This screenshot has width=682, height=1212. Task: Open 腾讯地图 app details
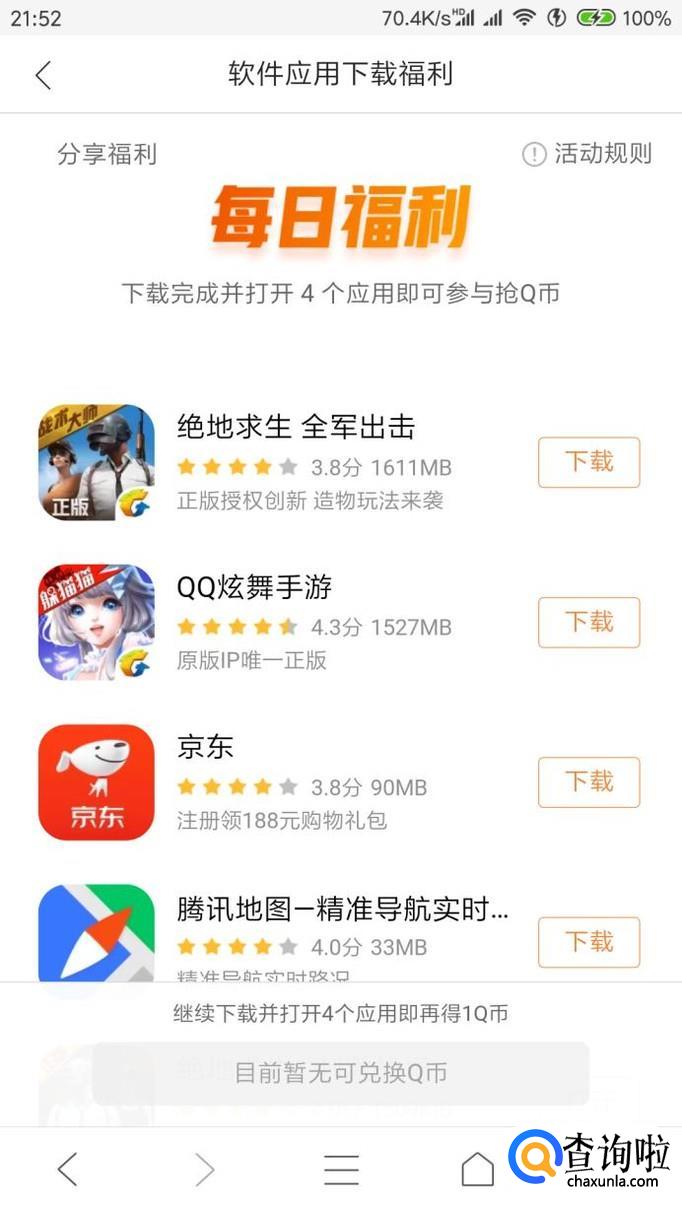pos(342,910)
